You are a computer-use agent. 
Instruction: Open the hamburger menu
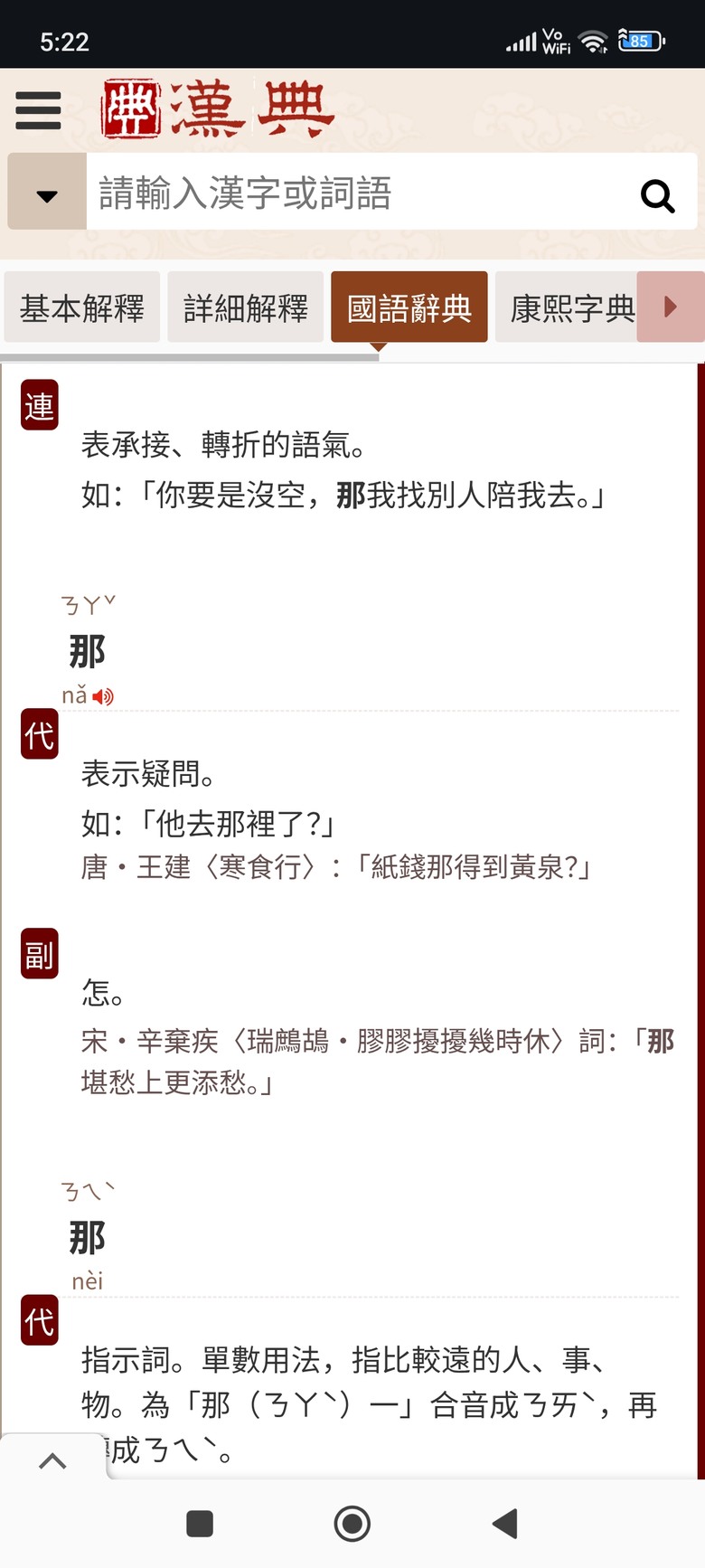click(x=38, y=111)
